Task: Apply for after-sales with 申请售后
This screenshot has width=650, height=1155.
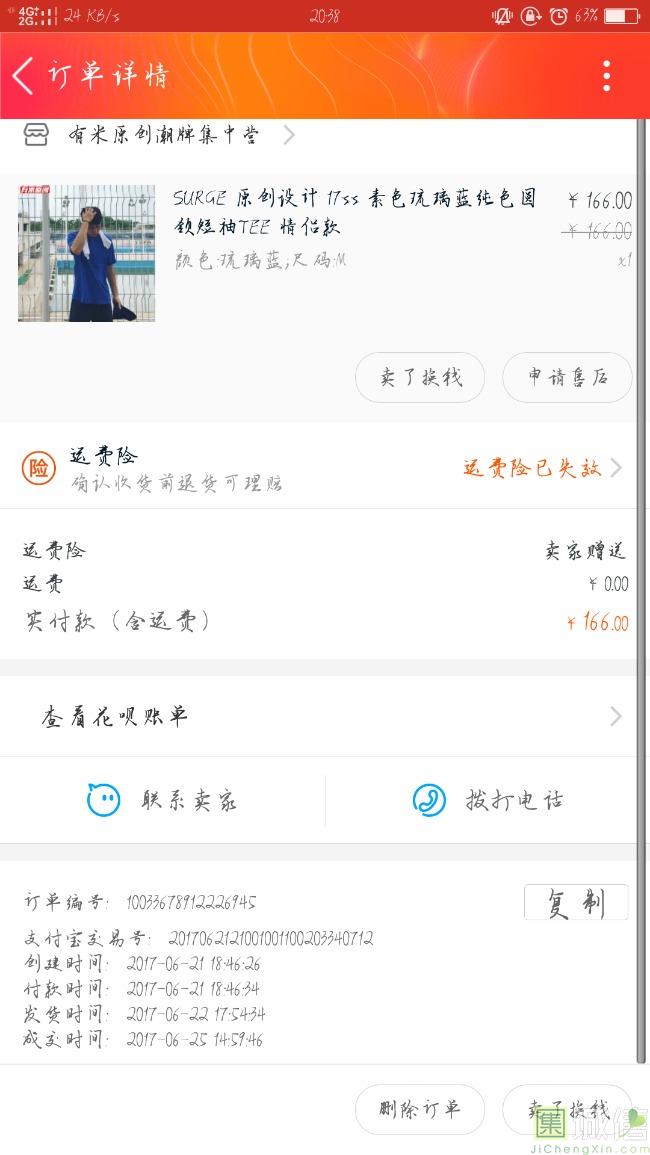Action: pos(567,378)
